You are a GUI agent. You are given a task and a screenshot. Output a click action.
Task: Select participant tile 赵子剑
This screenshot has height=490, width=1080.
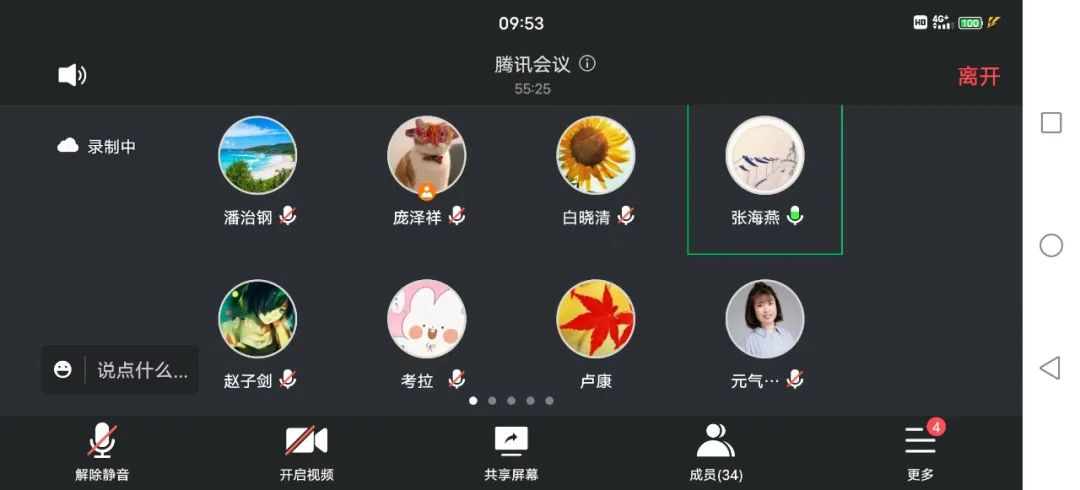tap(258, 320)
